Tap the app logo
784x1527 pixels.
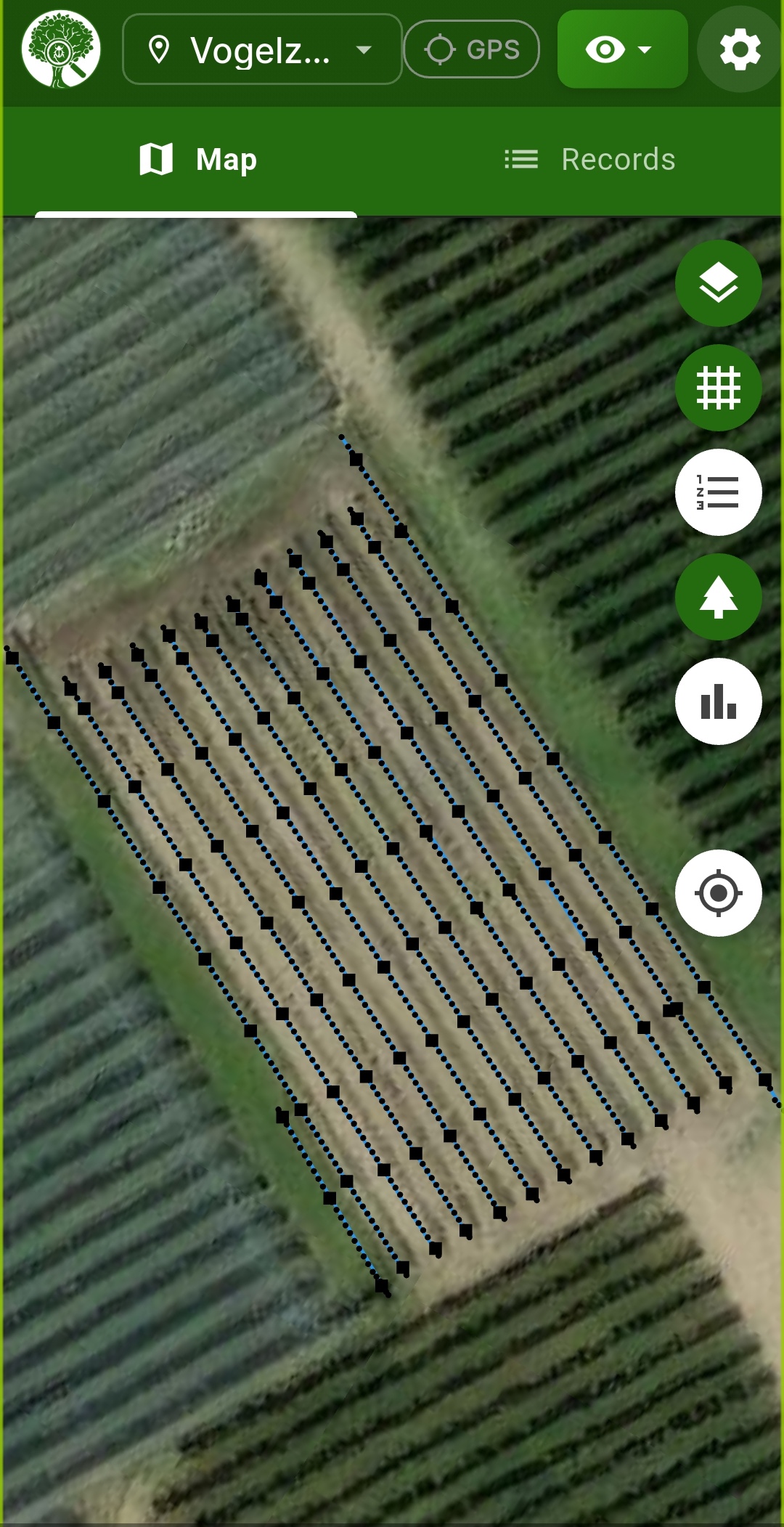pyautogui.click(x=61, y=49)
